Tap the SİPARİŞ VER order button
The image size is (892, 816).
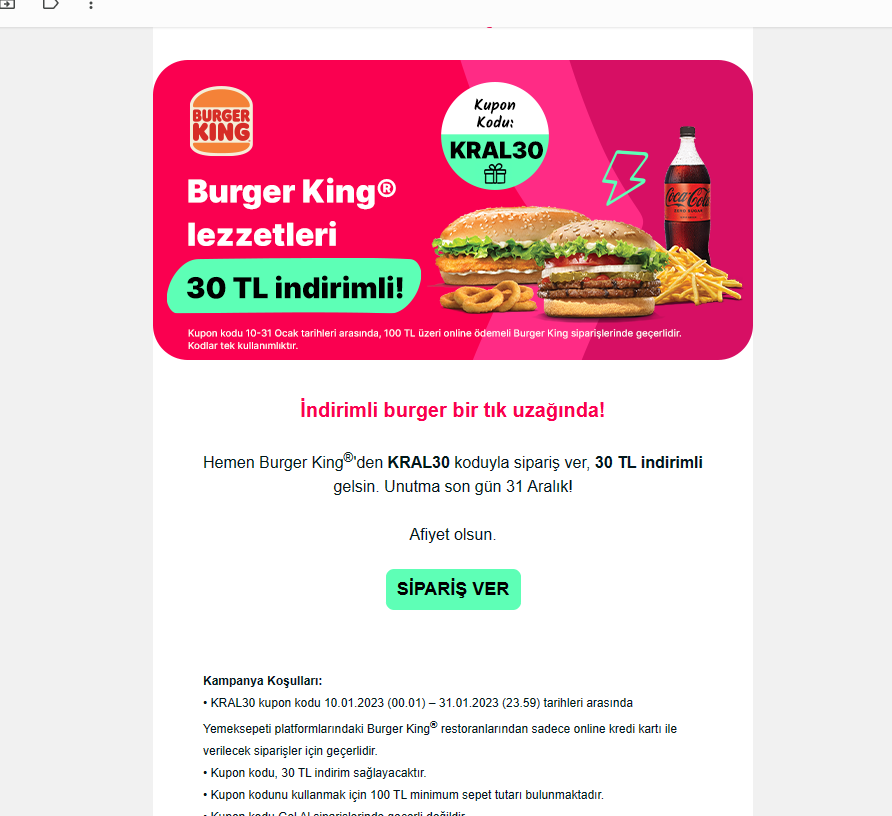coord(453,589)
